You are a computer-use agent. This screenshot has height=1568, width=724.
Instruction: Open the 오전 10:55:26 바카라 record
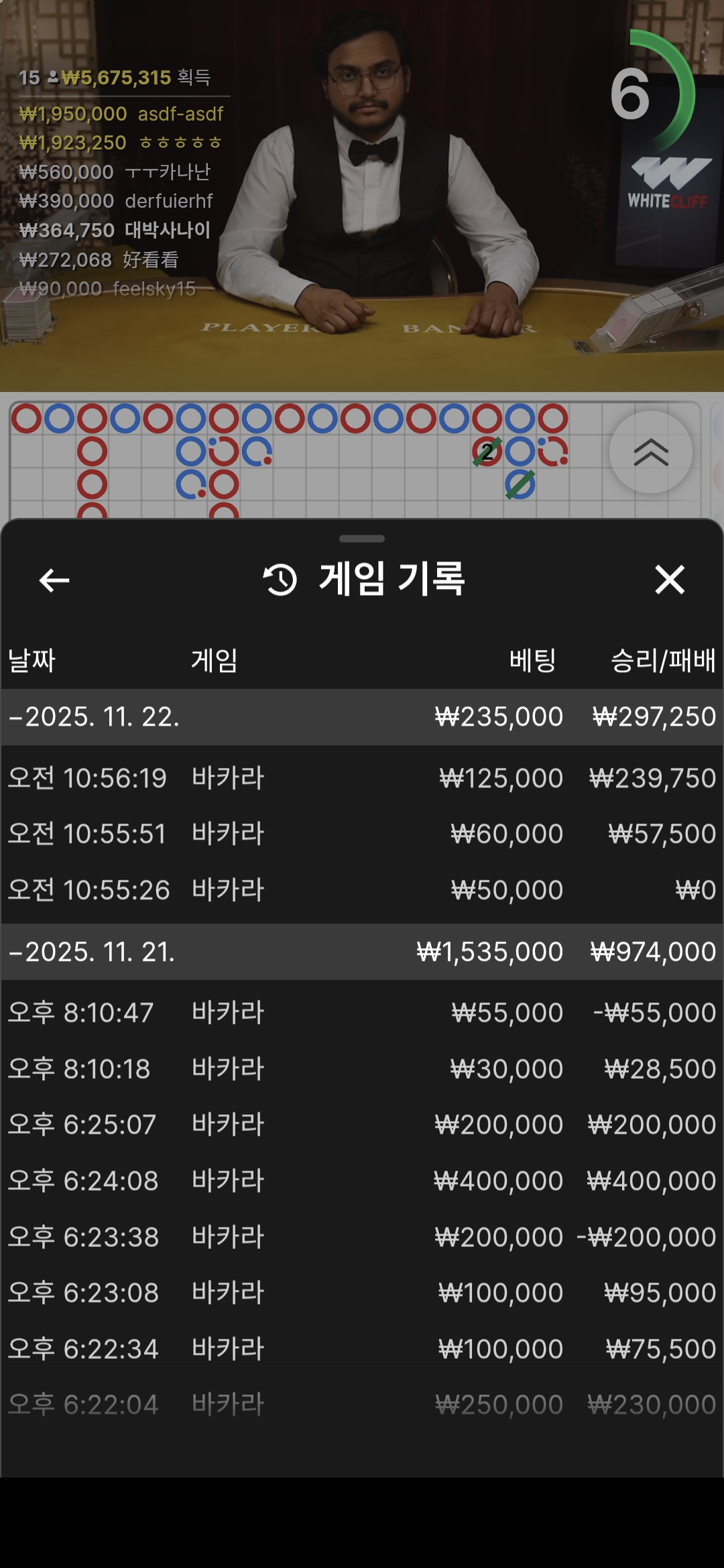[x=362, y=890]
